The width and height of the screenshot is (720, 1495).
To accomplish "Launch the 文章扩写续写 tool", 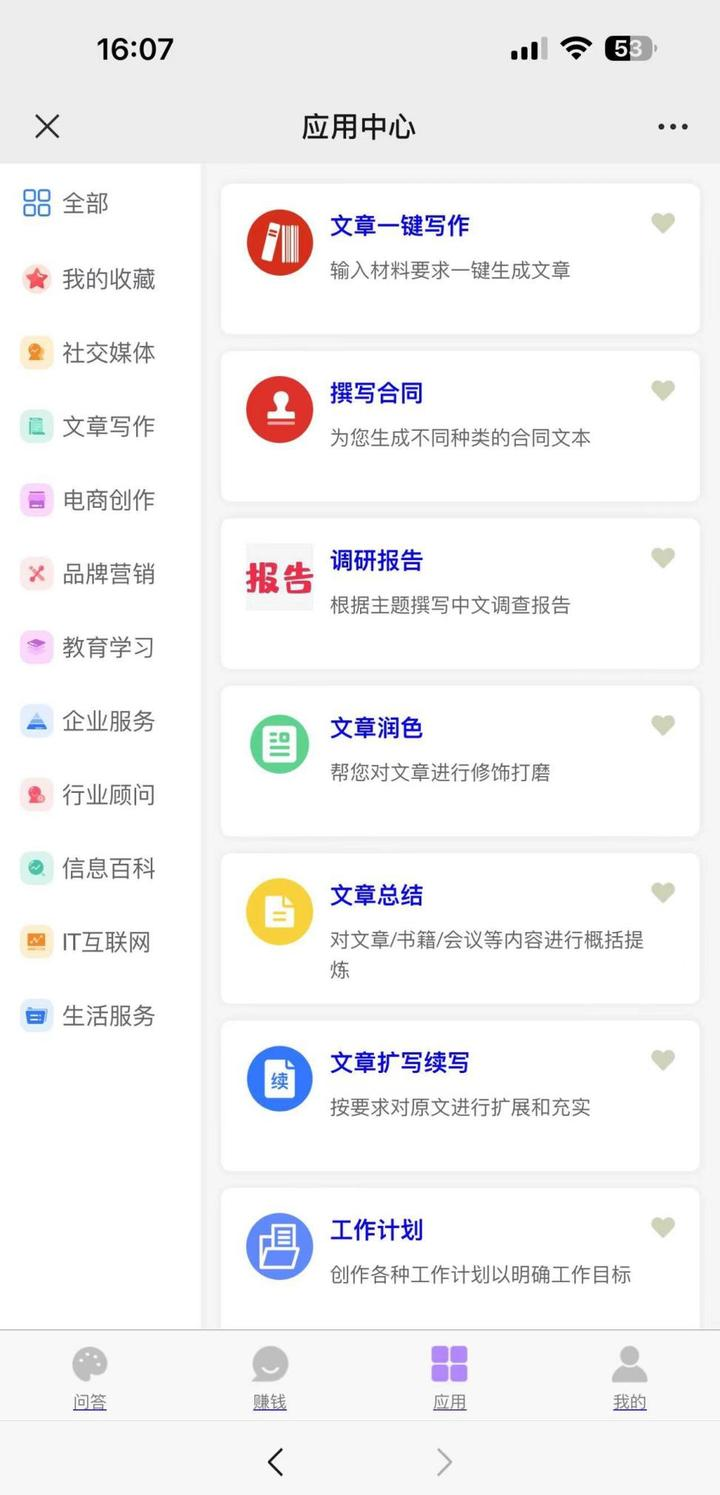I will pyautogui.click(x=440, y=1085).
